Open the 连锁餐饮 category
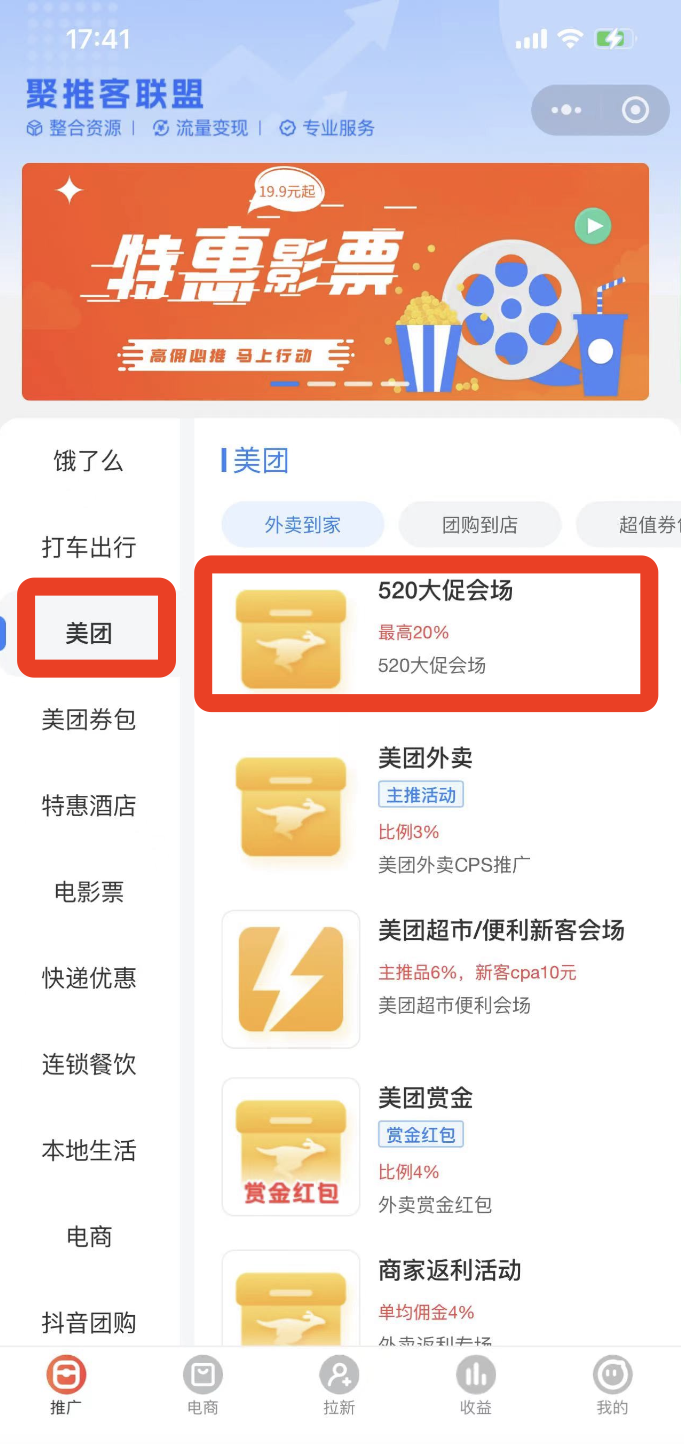This screenshot has width=684, height=1444. 89,1064
